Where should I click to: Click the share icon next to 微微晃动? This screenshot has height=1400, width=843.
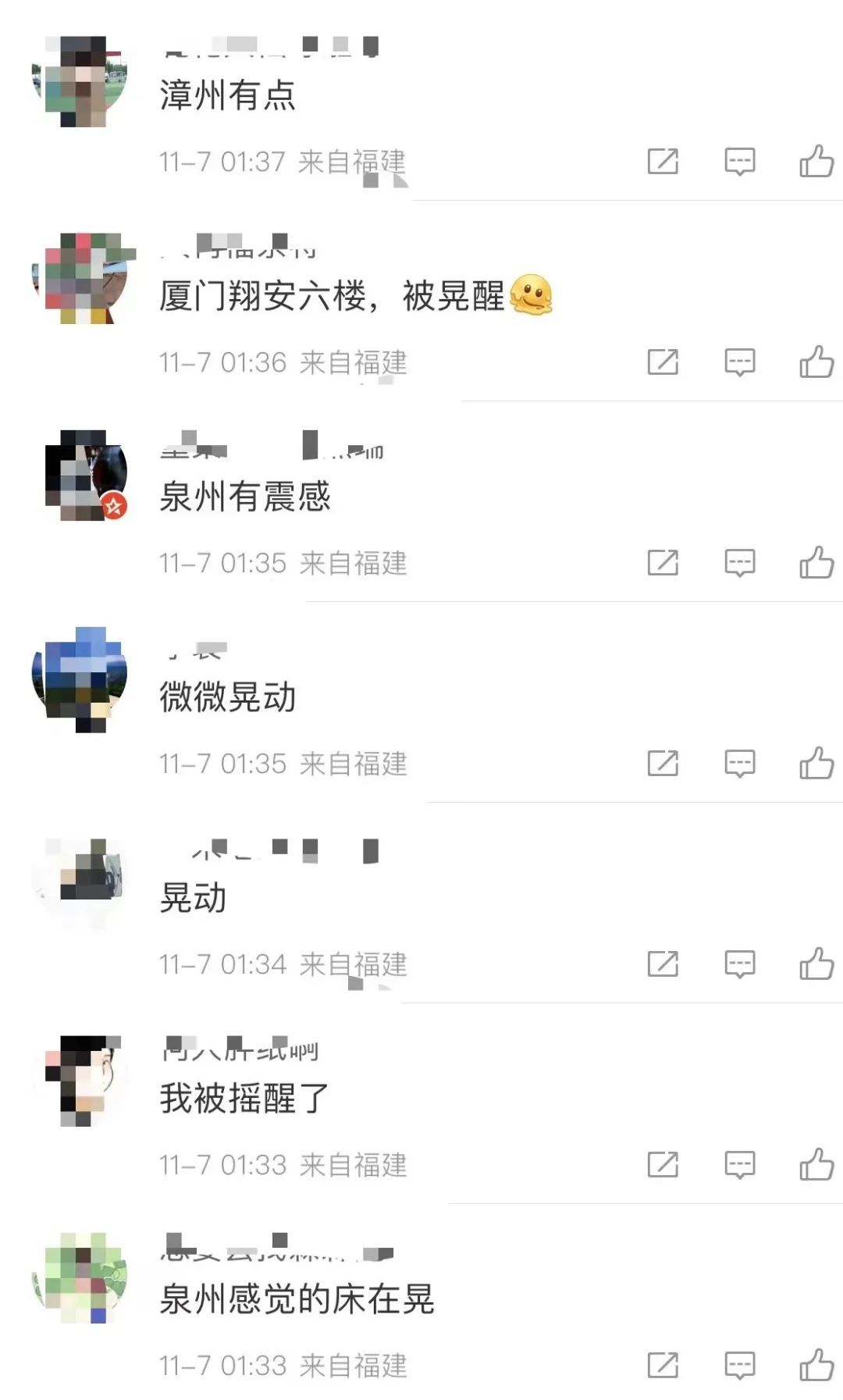pyautogui.click(x=663, y=764)
